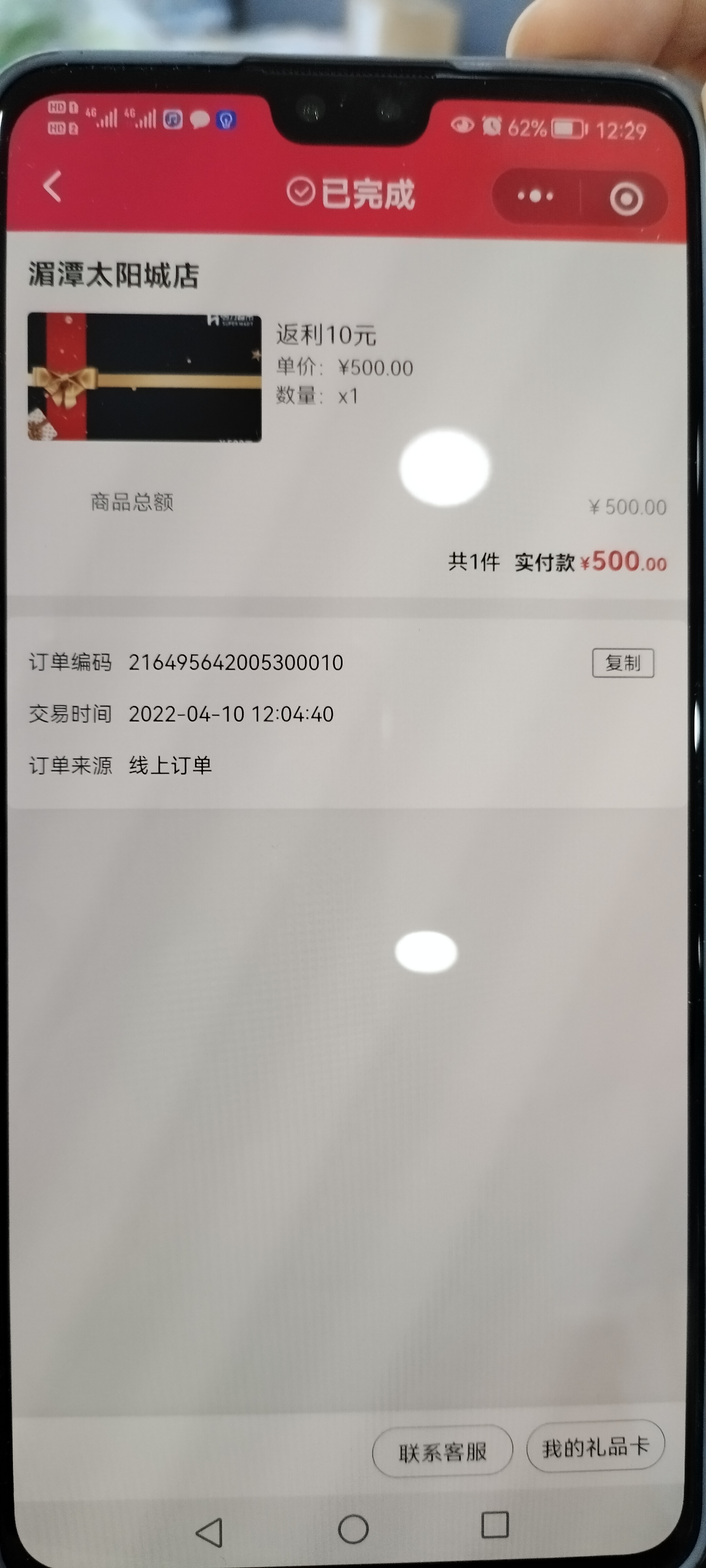Screen dimensions: 706x1568
Task: Copy the order number with 复制
Action: pyautogui.click(x=623, y=663)
